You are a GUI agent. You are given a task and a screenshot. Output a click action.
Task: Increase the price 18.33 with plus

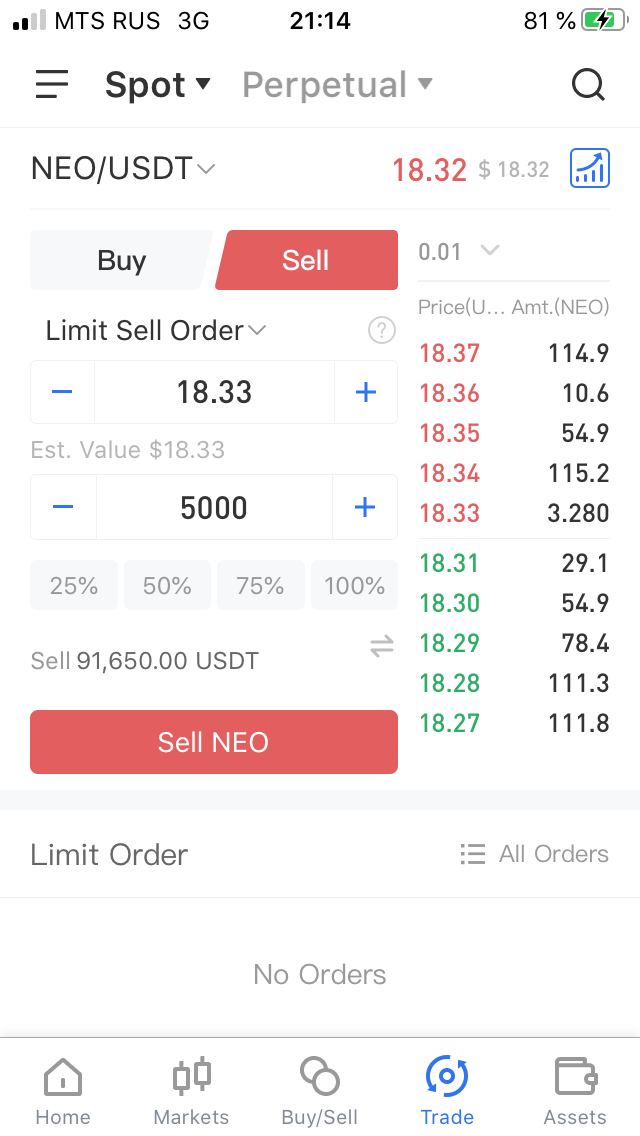(x=365, y=392)
